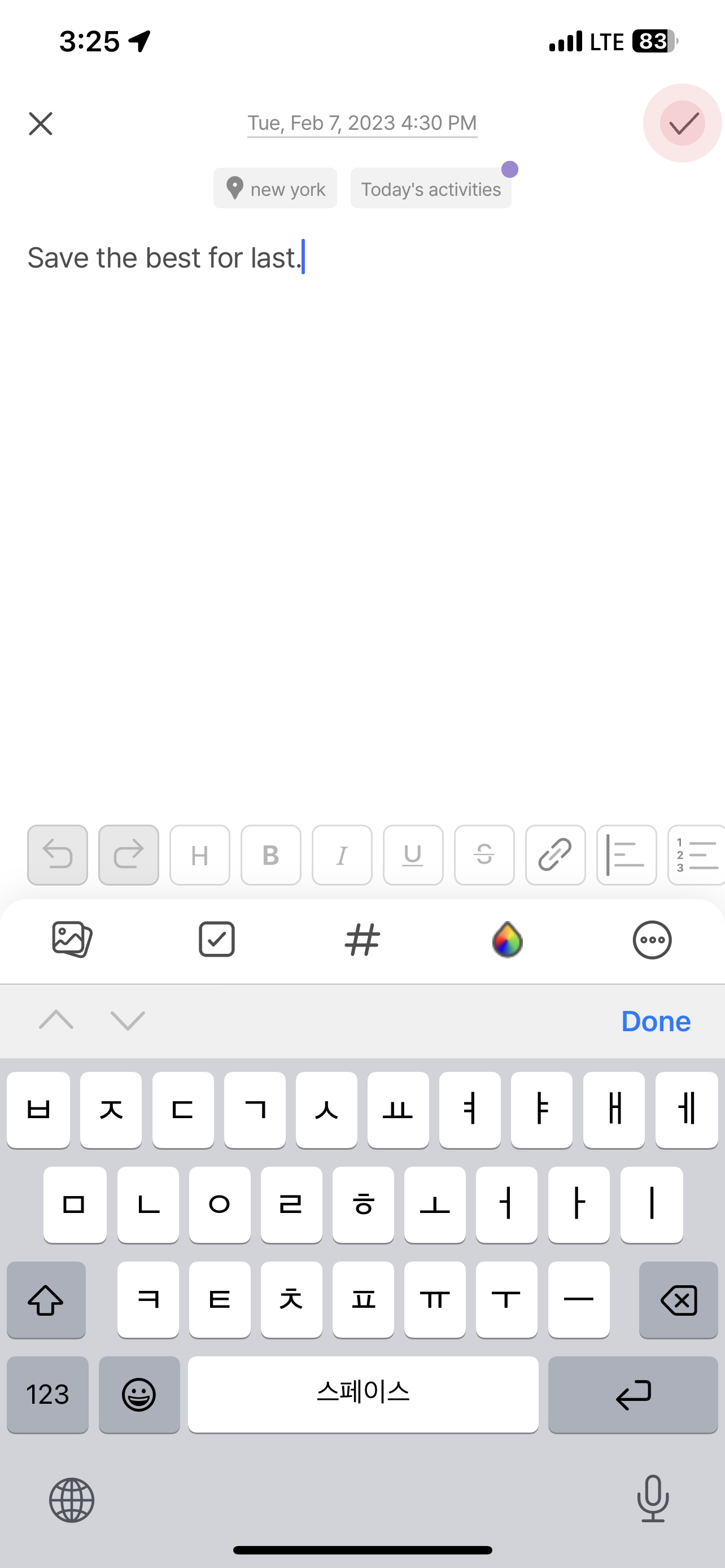The width and height of the screenshot is (725, 1568).
Task: Apply strikethrough formatting
Action: pyautogui.click(x=484, y=855)
